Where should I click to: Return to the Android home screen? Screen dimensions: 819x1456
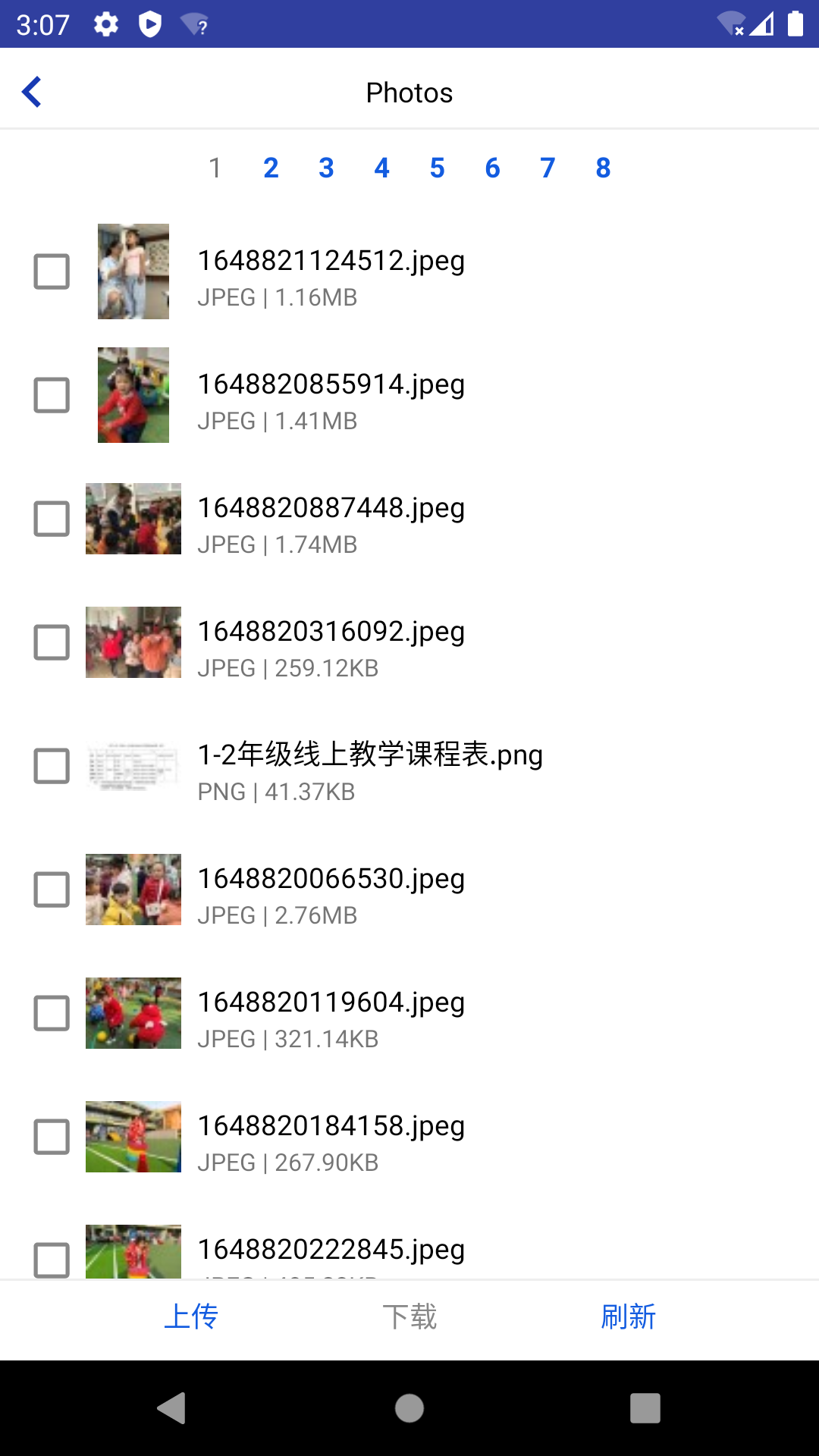(x=409, y=1408)
